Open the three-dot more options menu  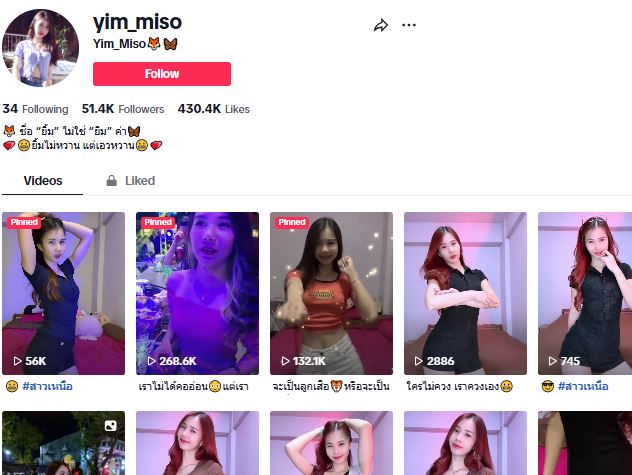point(409,26)
